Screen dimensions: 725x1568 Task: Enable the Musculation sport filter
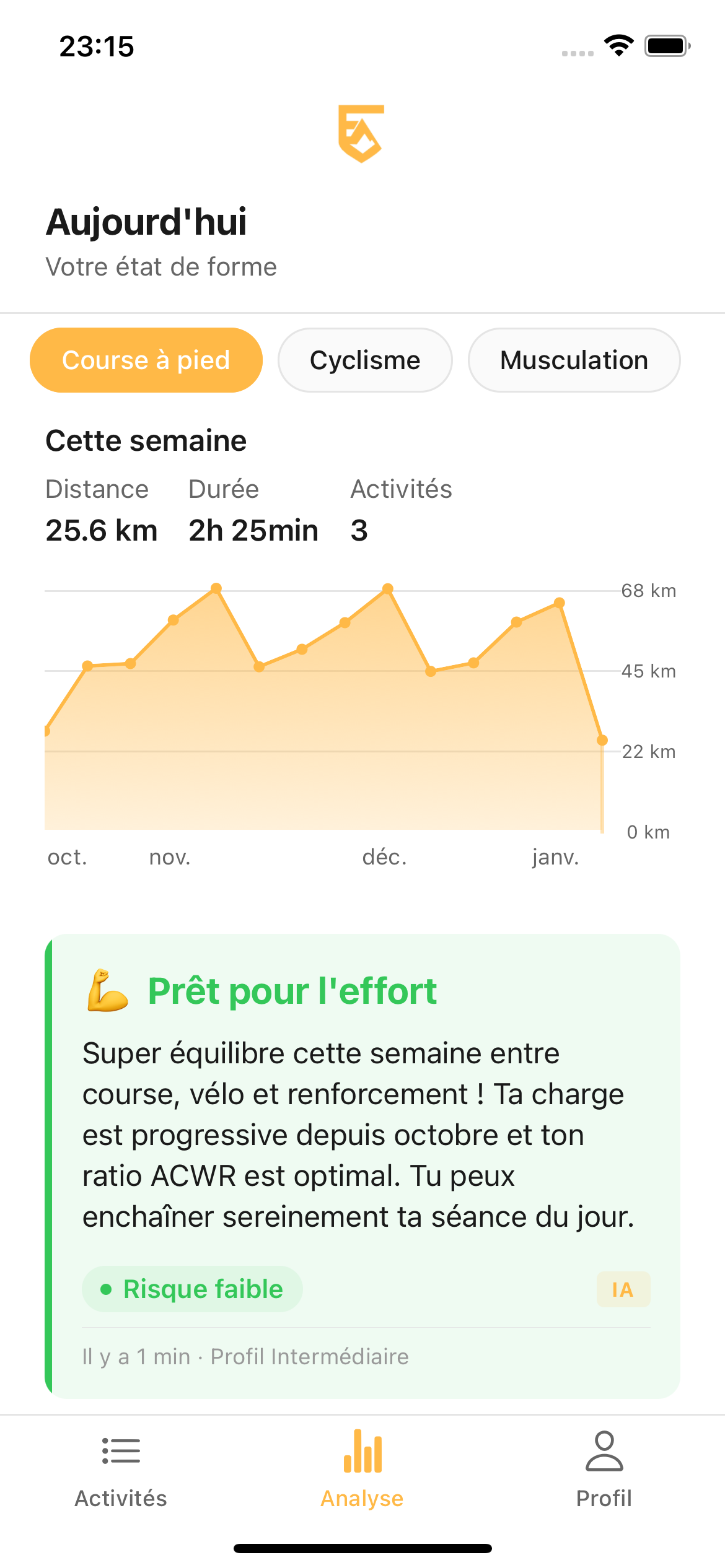click(x=573, y=360)
